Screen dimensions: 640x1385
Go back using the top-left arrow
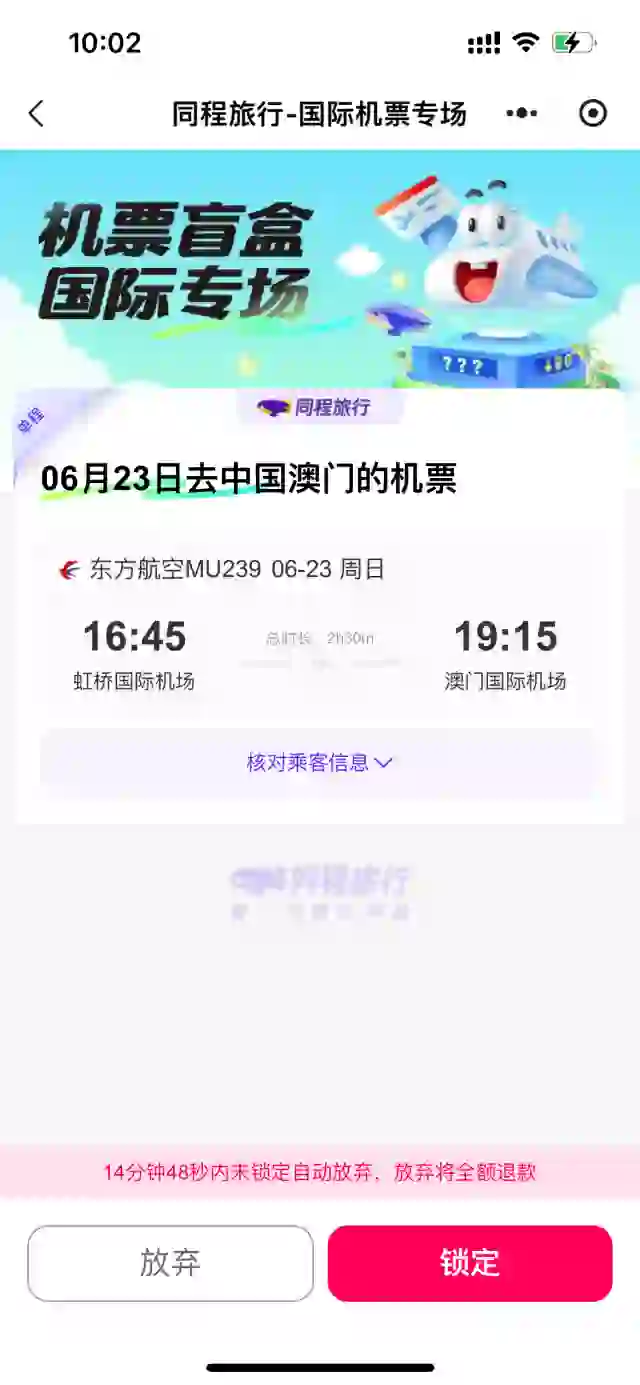[37, 114]
